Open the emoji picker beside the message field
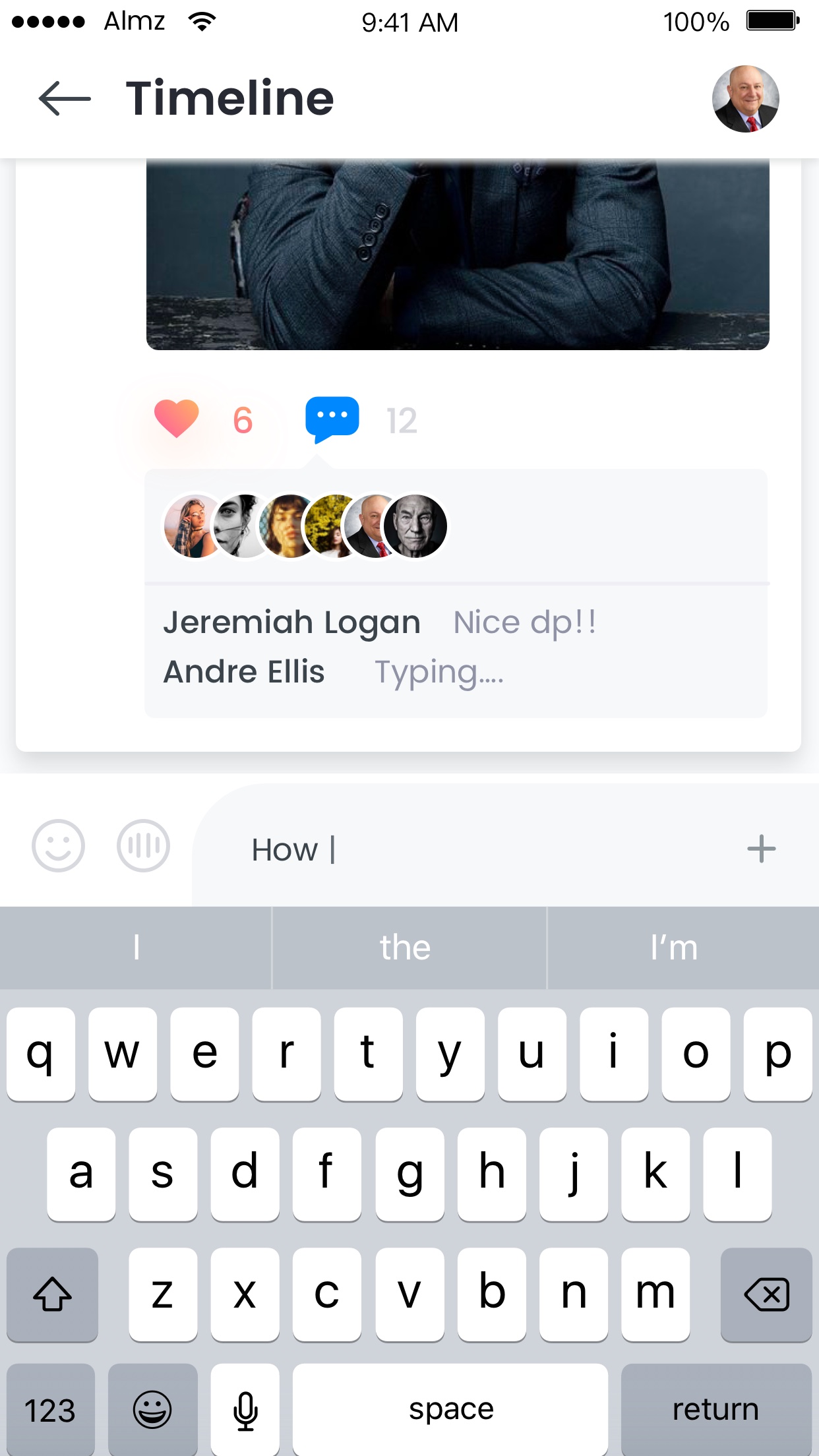Image resolution: width=819 pixels, height=1456 pixels. click(x=58, y=846)
